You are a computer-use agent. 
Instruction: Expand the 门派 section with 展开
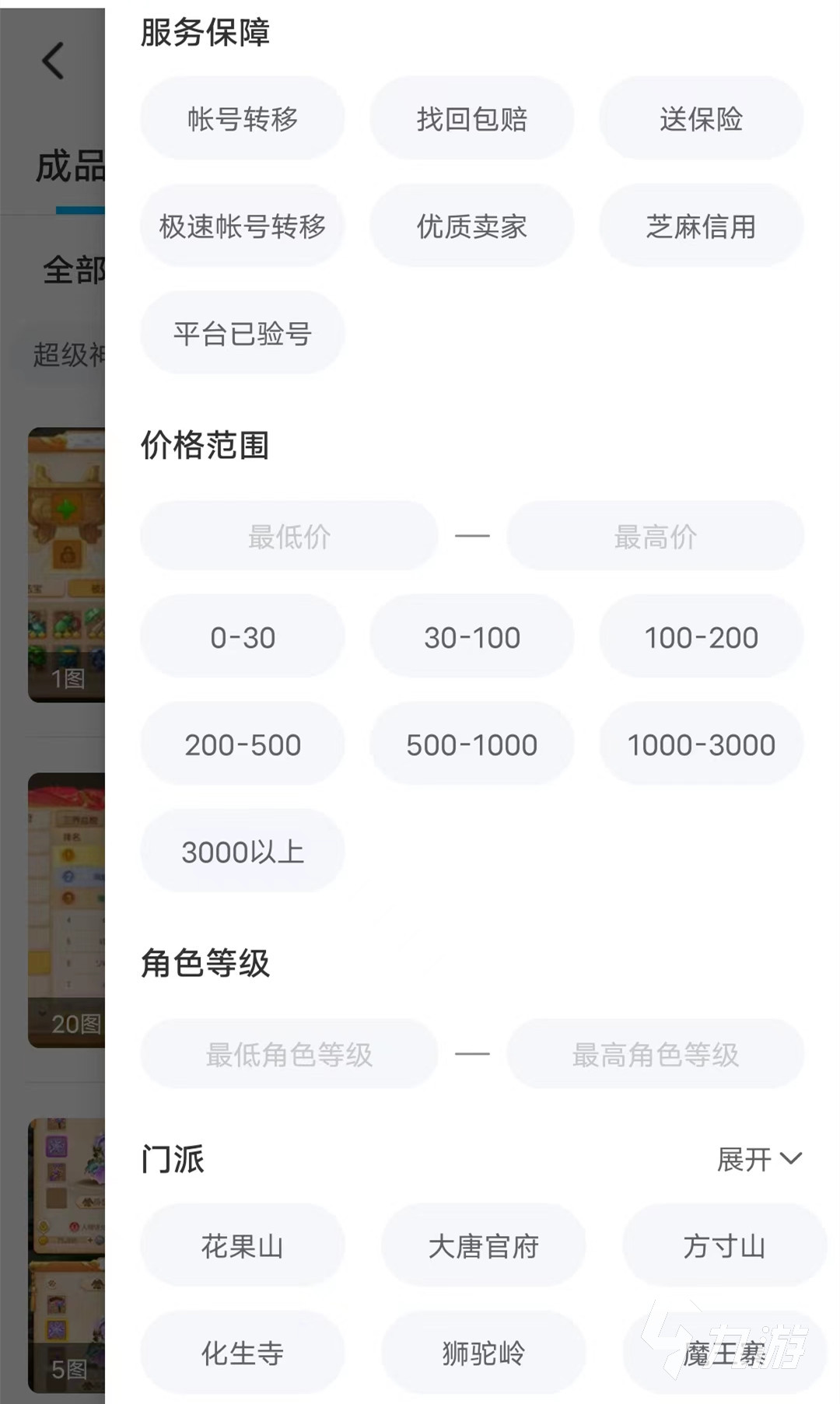pos(759,1159)
